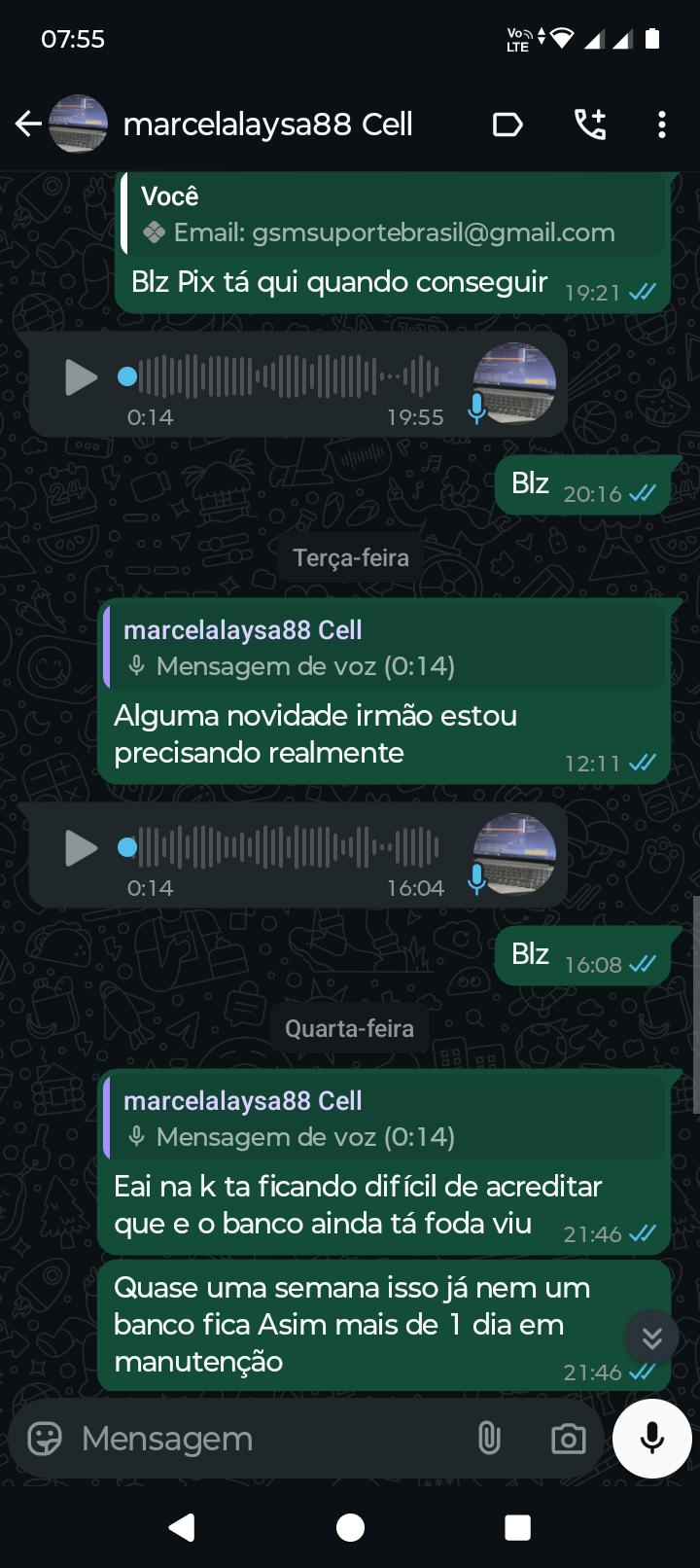
Task: Open the camera to send a photo
Action: coord(568,1439)
